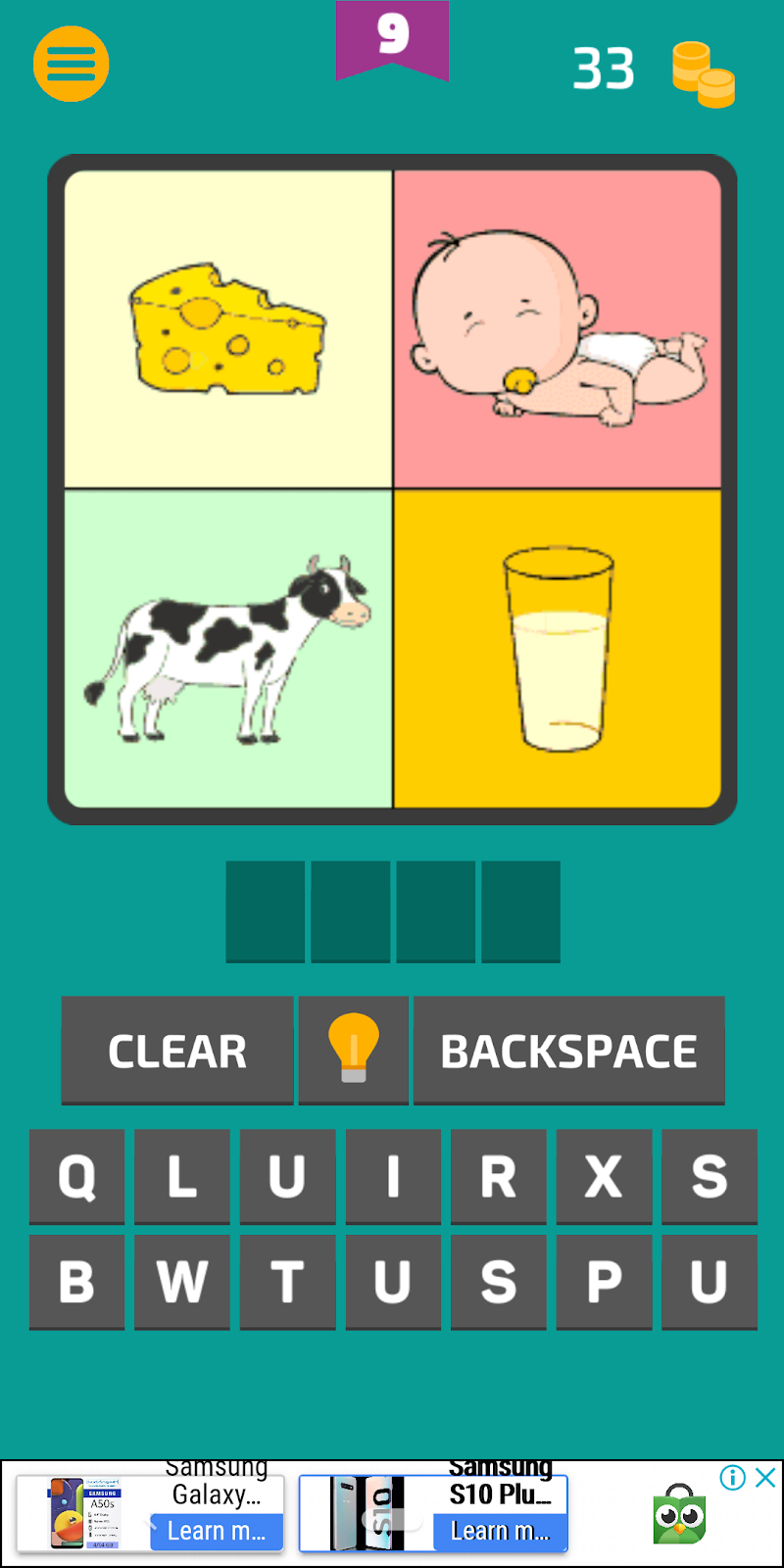Pick the letter I tile
This screenshot has width=784, height=1568.
(x=393, y=1176)
